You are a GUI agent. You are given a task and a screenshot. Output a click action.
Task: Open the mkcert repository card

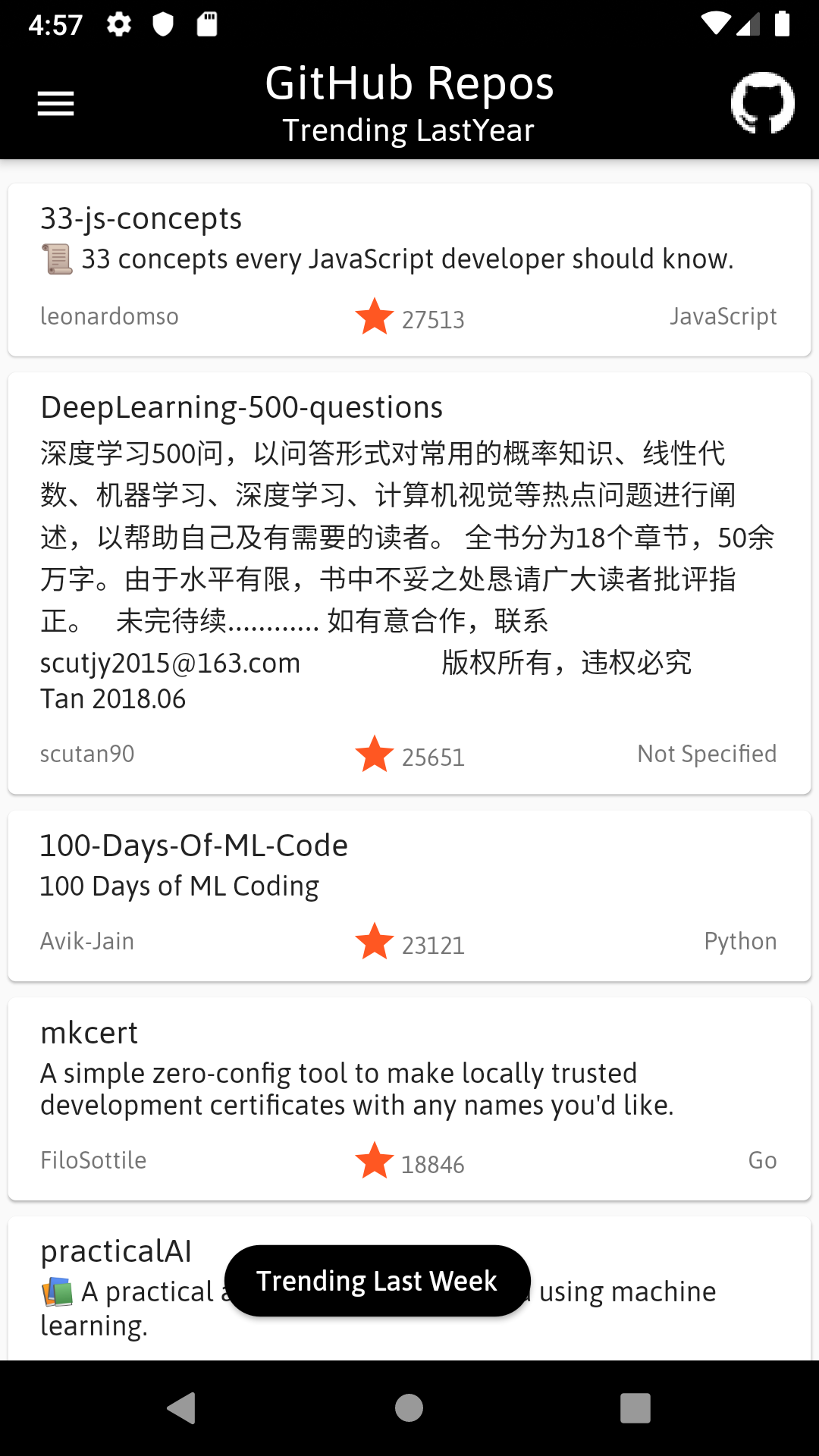(x=409, y=1099)
